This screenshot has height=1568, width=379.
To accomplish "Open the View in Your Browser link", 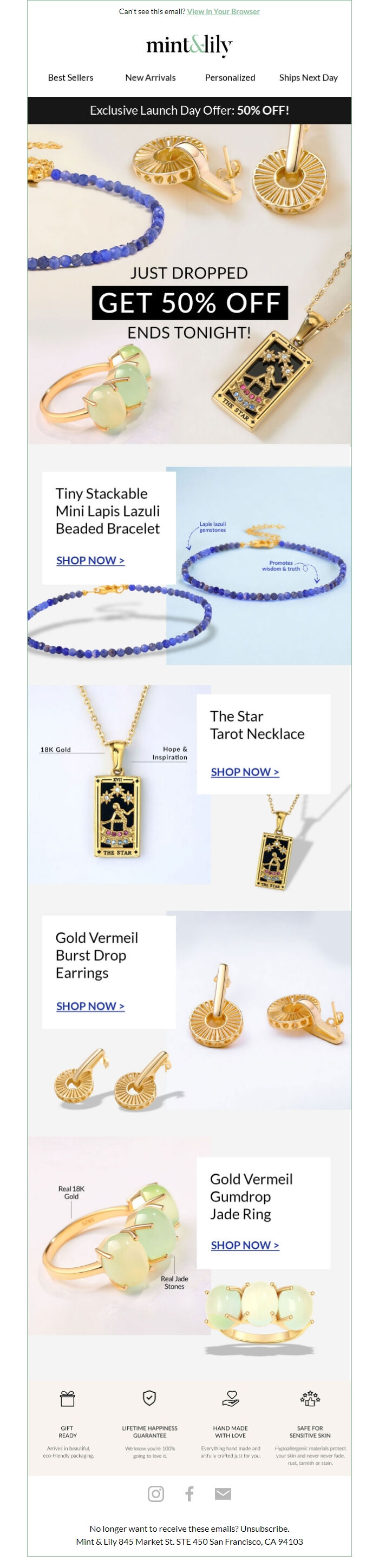I will coord(223,11).
